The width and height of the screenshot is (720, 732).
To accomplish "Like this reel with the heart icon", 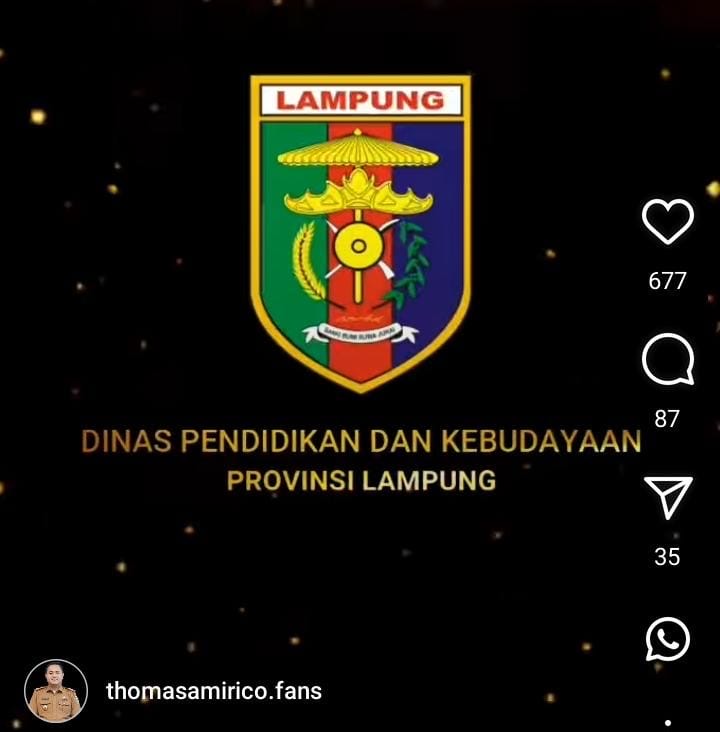I will [x=667, y=222].
